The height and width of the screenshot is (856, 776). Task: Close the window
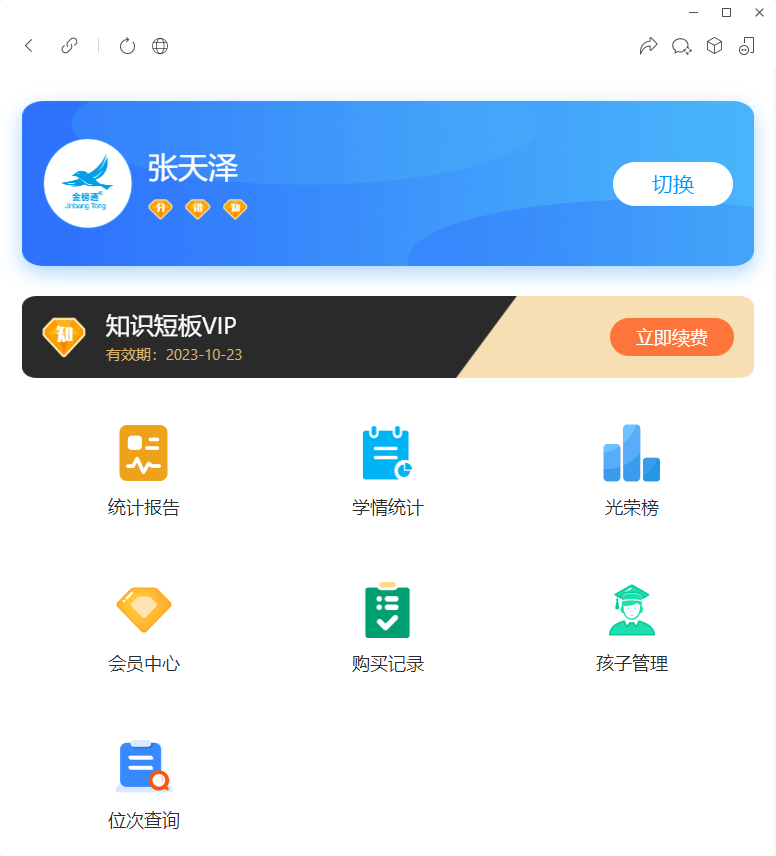click(759, 12)
